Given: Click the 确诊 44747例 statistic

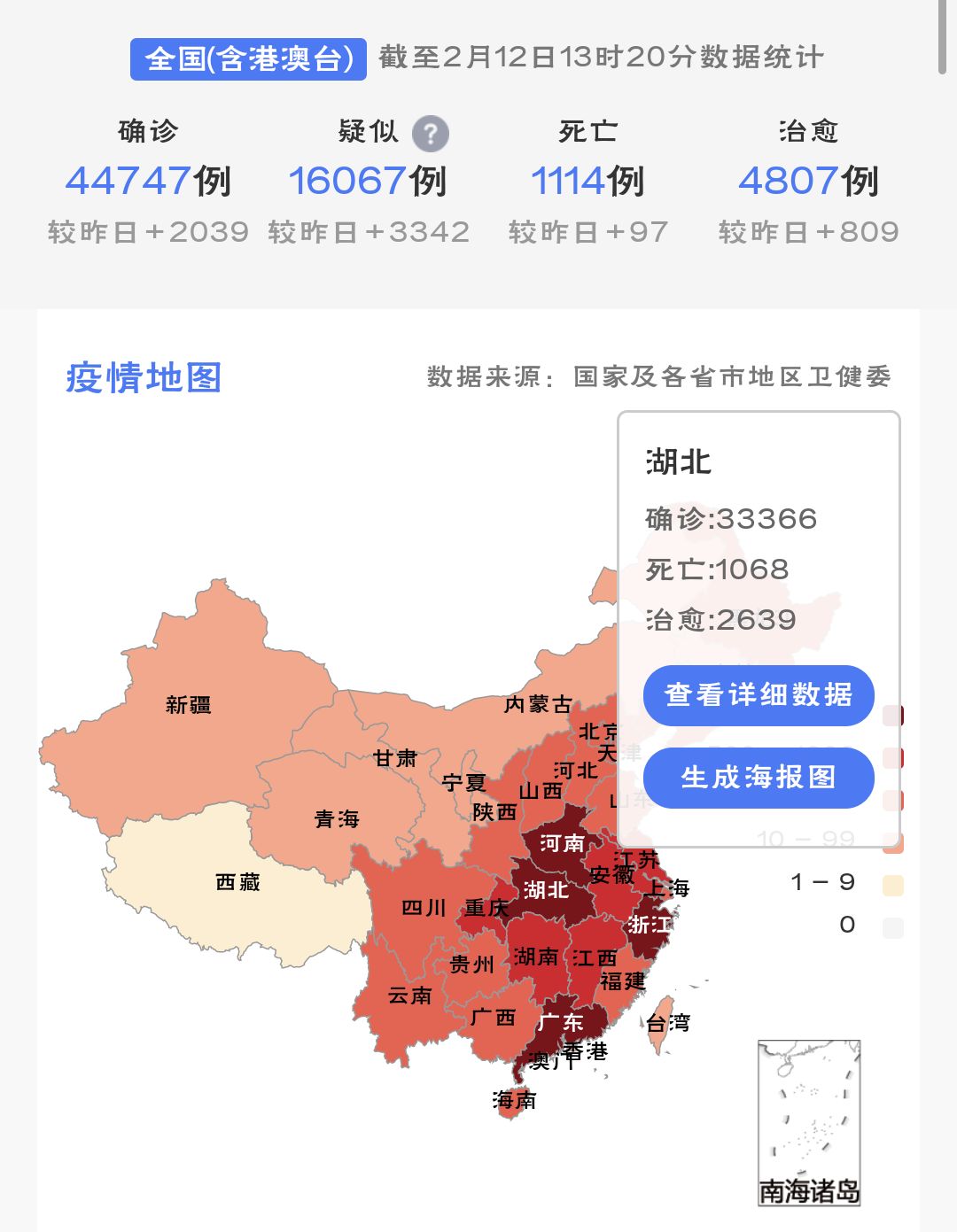Looking at the screenshot, I should 148,181.
